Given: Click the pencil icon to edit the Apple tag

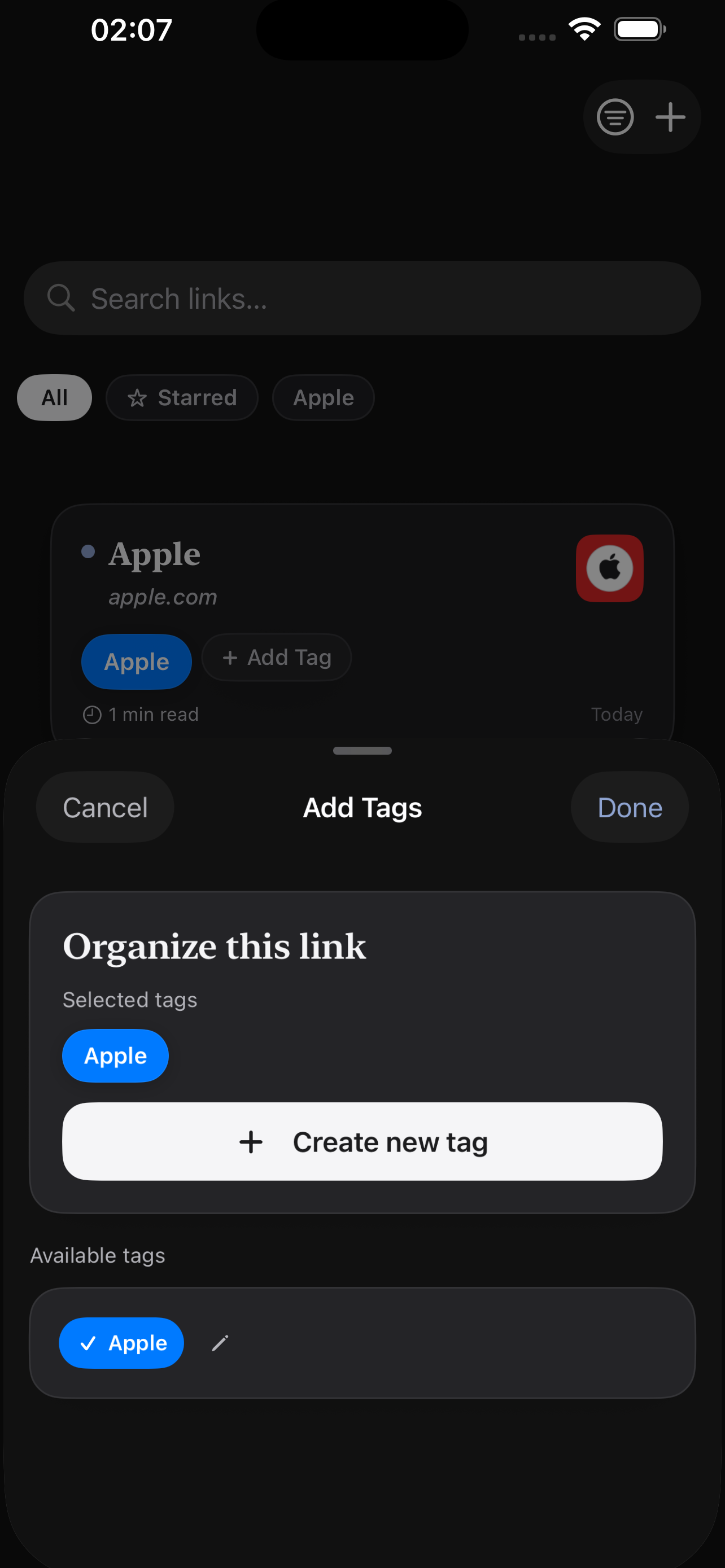Looking at the screenshot, I should point(220,1343).
